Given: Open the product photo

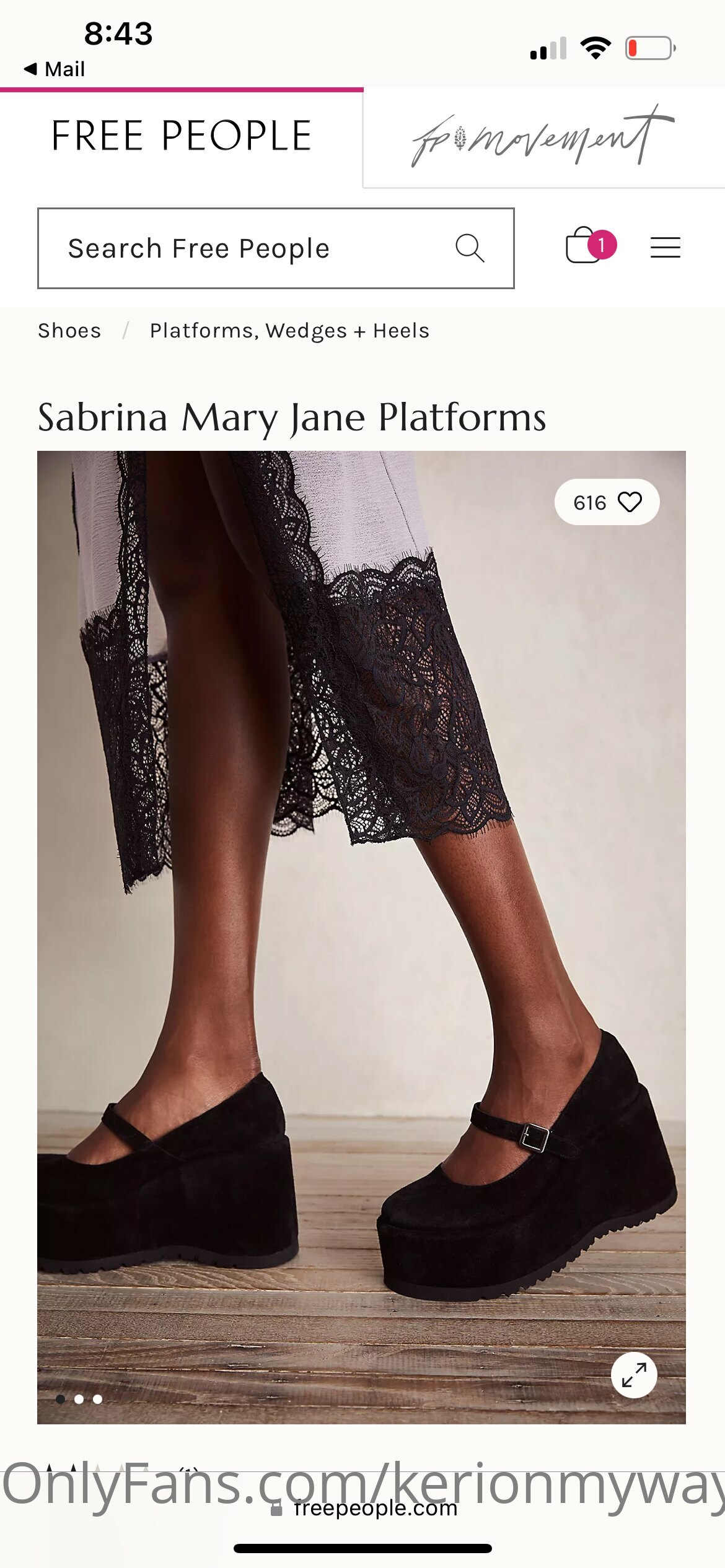Looking at the screenshot, I should (x=361, y=937).
